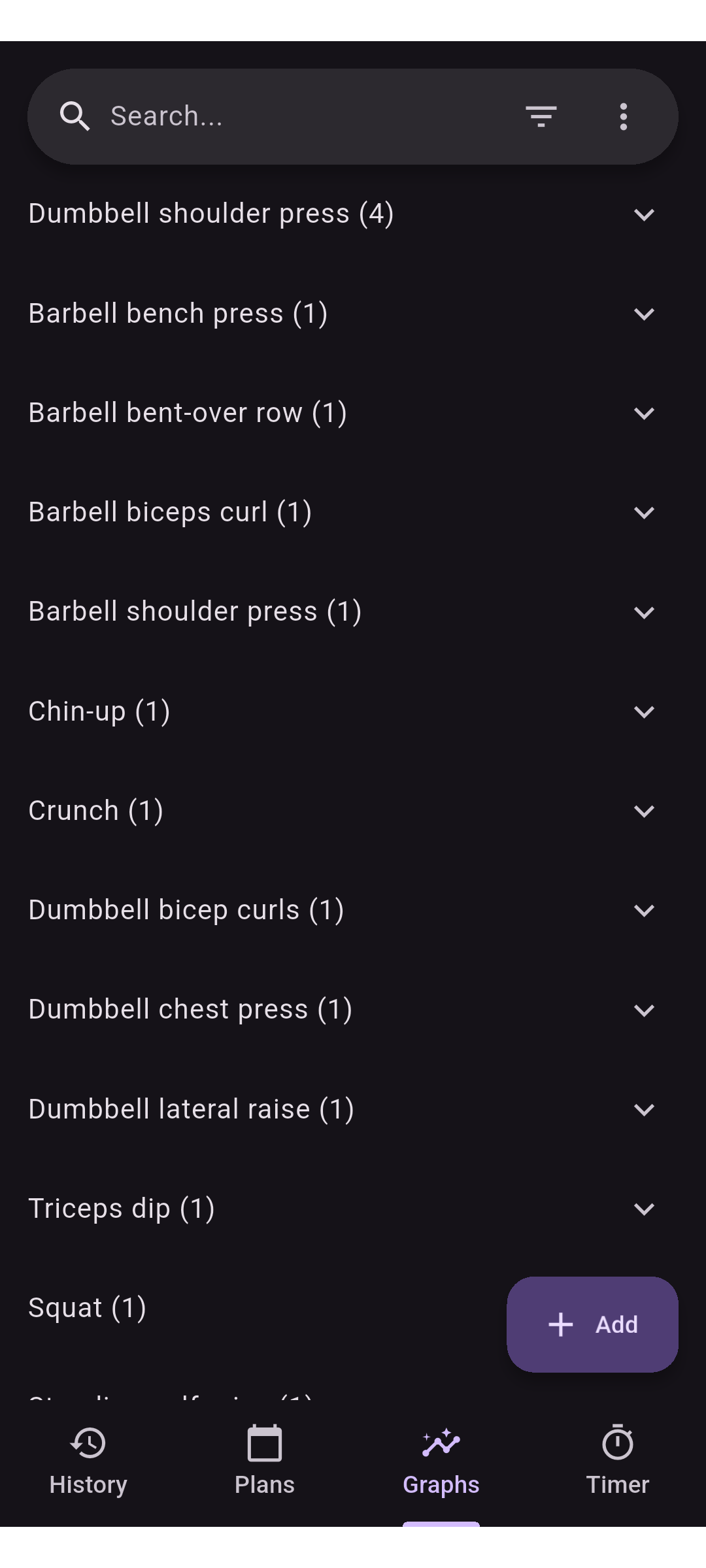Expand Dumbbell shoulder press (4)

(x=353, y=214)
